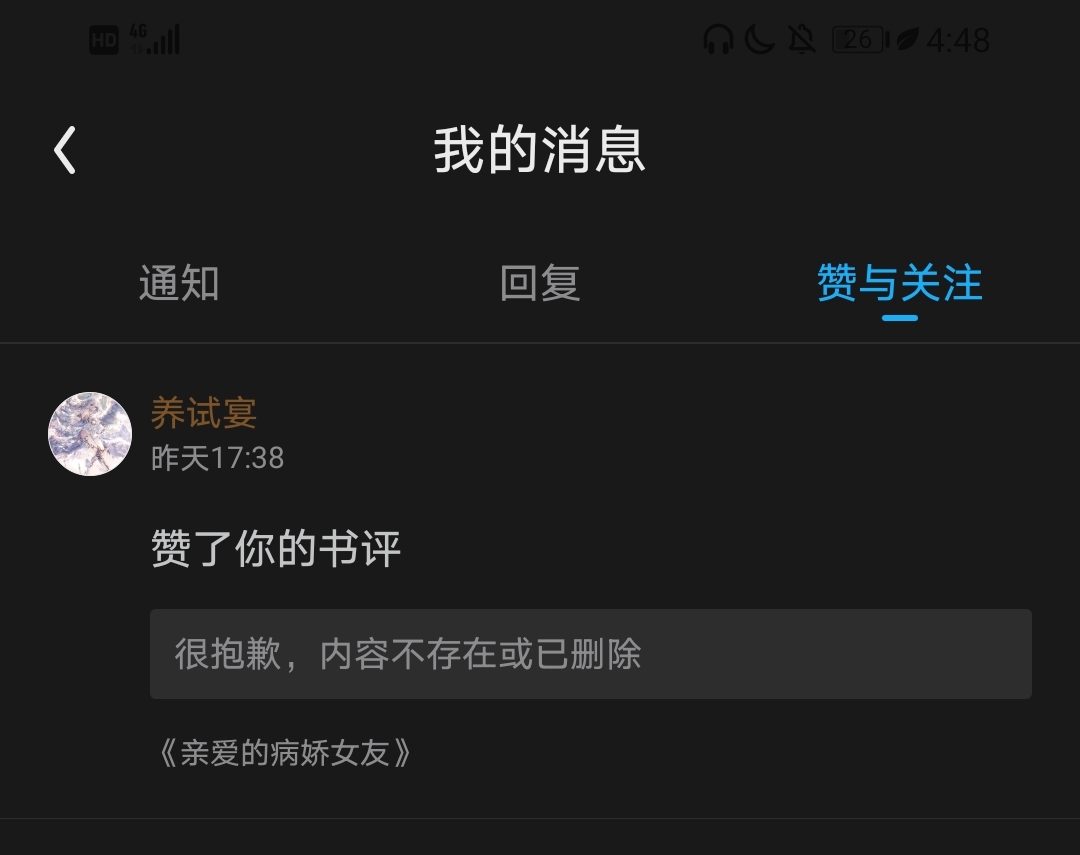
Task: Open username 养试宴
Action: 204,413
